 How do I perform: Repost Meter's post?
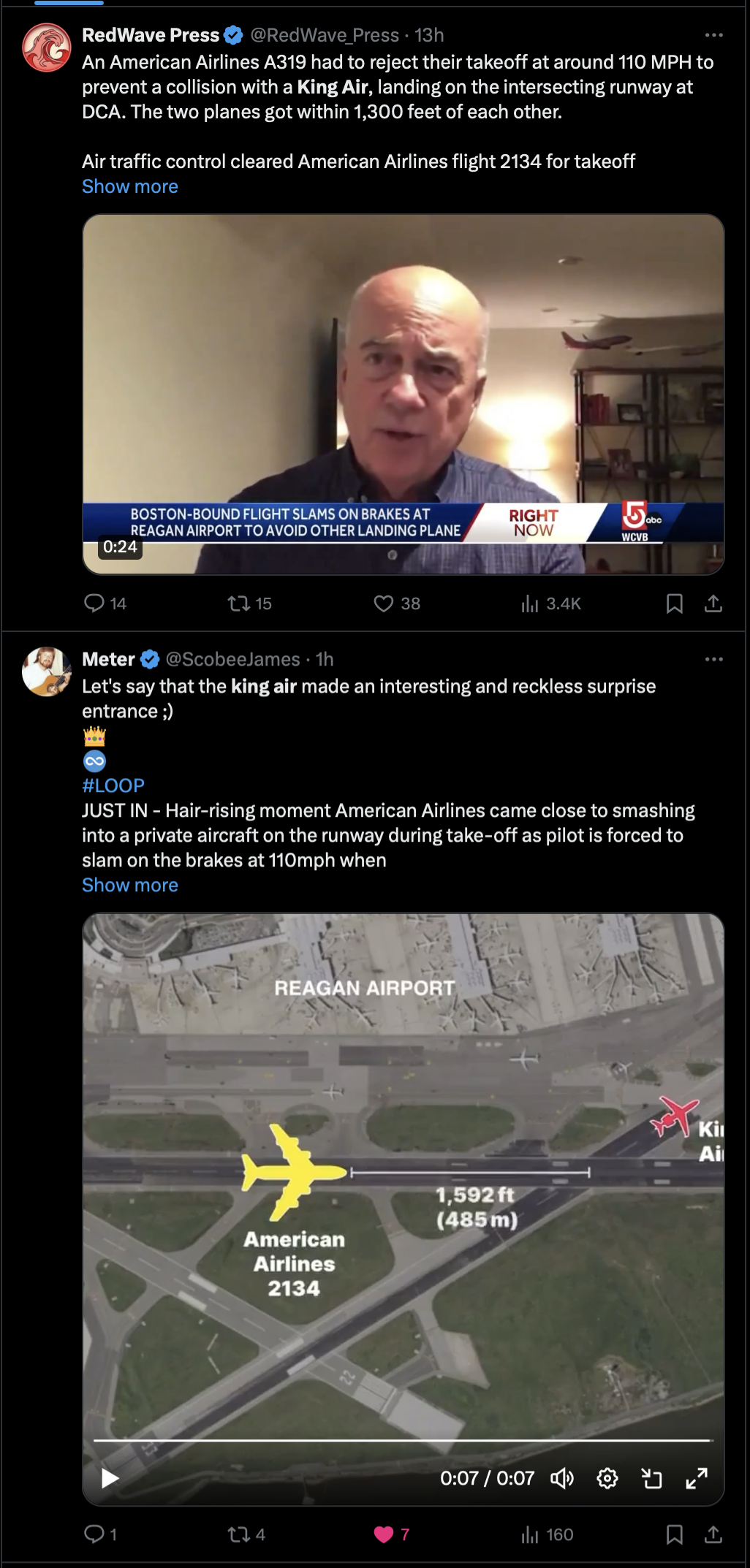(x=246, y=1534)
